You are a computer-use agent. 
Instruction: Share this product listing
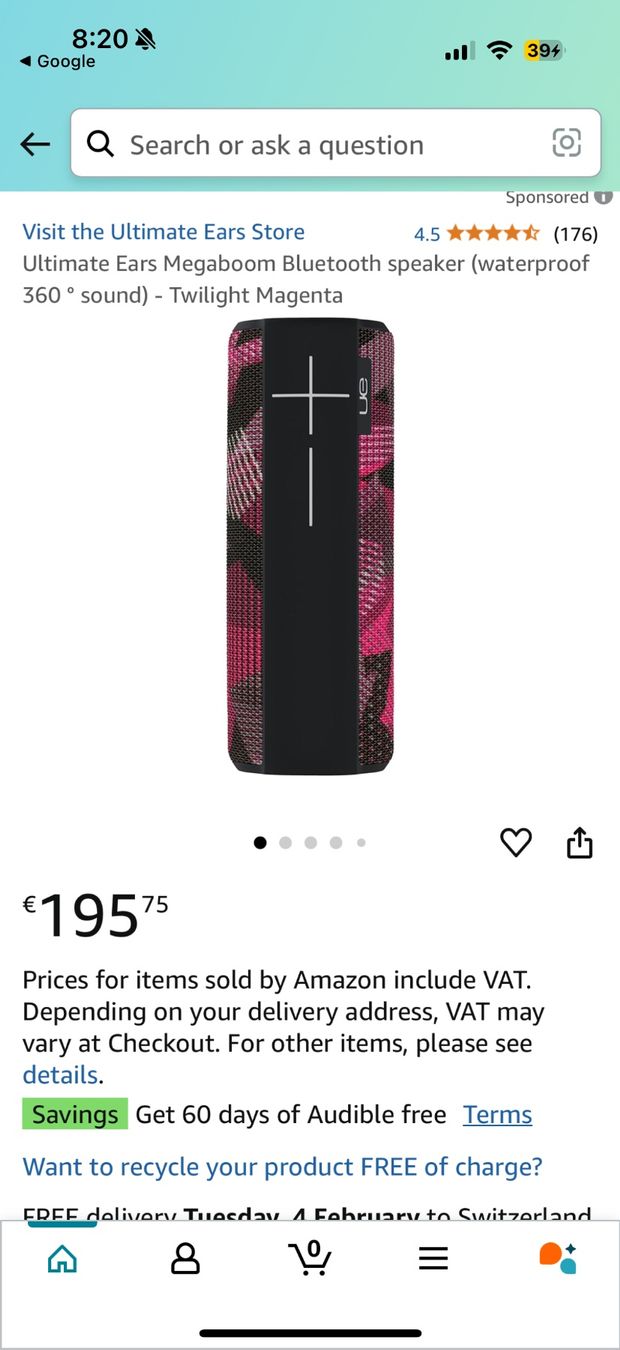[580, 843]
